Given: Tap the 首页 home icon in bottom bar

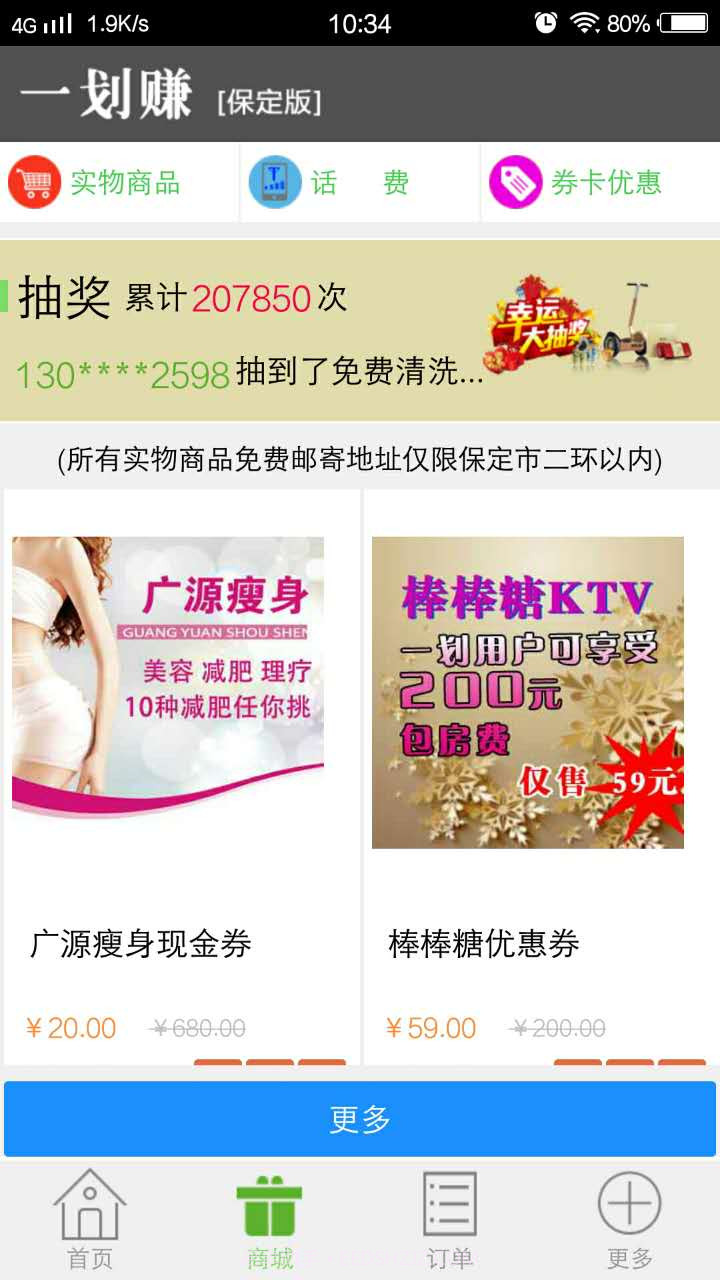Looking at the screenshot, I should [90, 1207].
